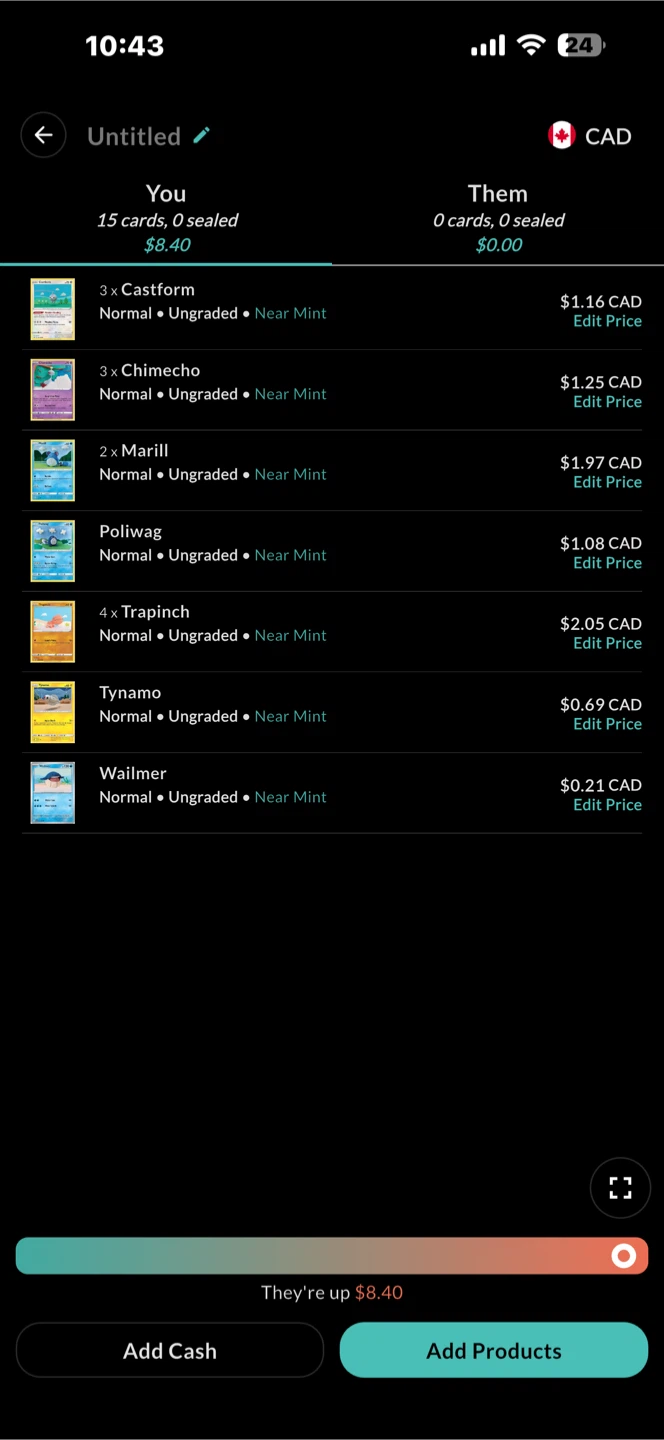
Task: Edit Price for Castform
Action: [607, 321]
